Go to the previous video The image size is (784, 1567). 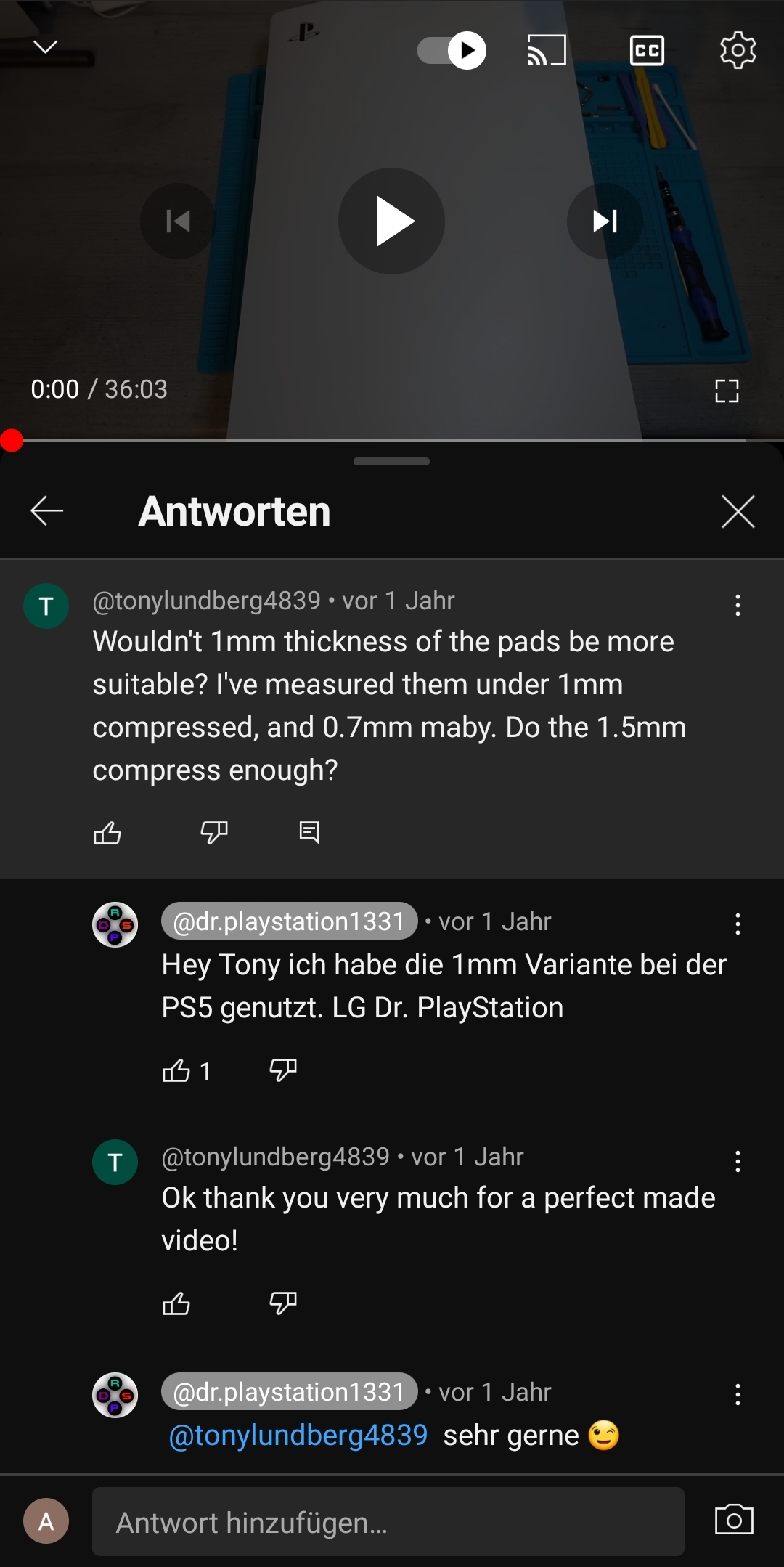178,221
